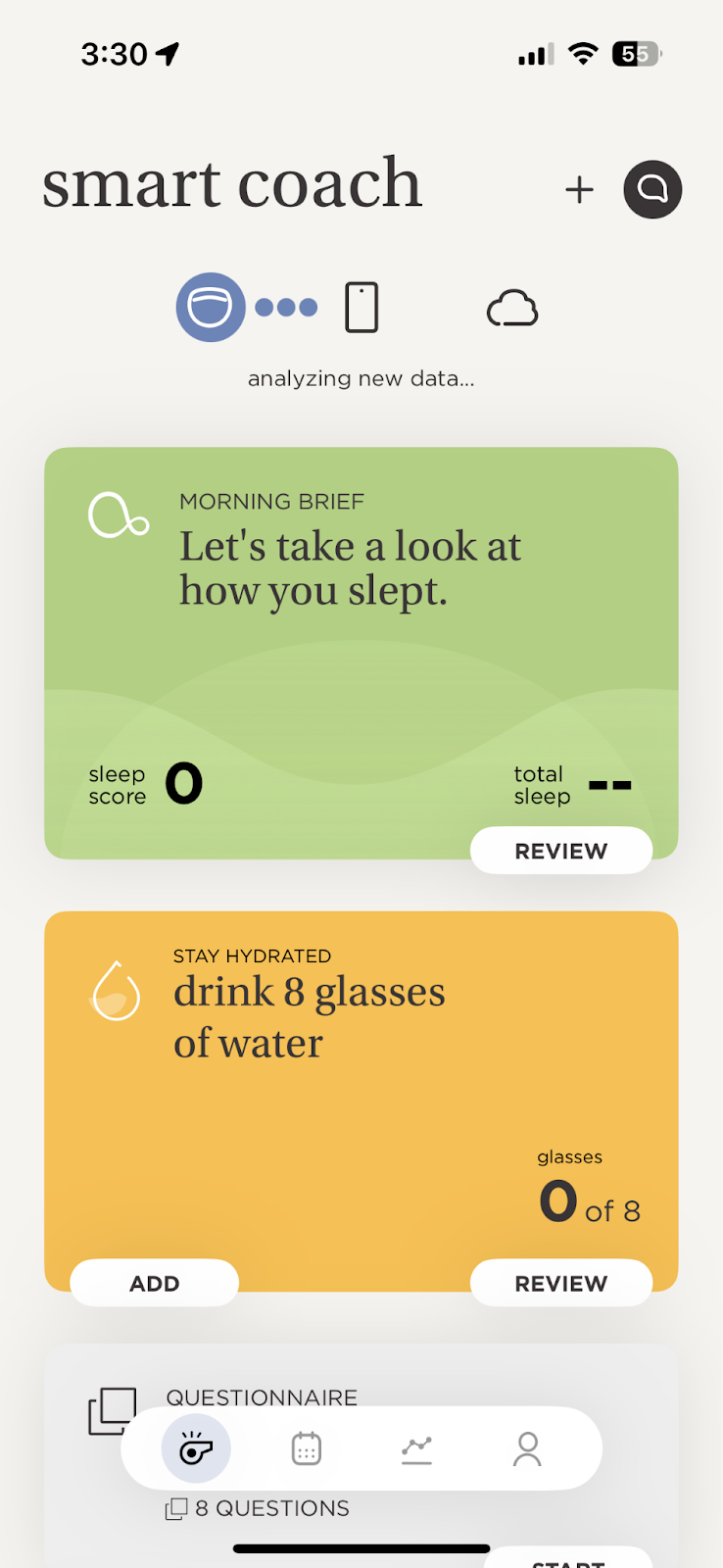Tap the plus icon to add

tap(580, 189)
